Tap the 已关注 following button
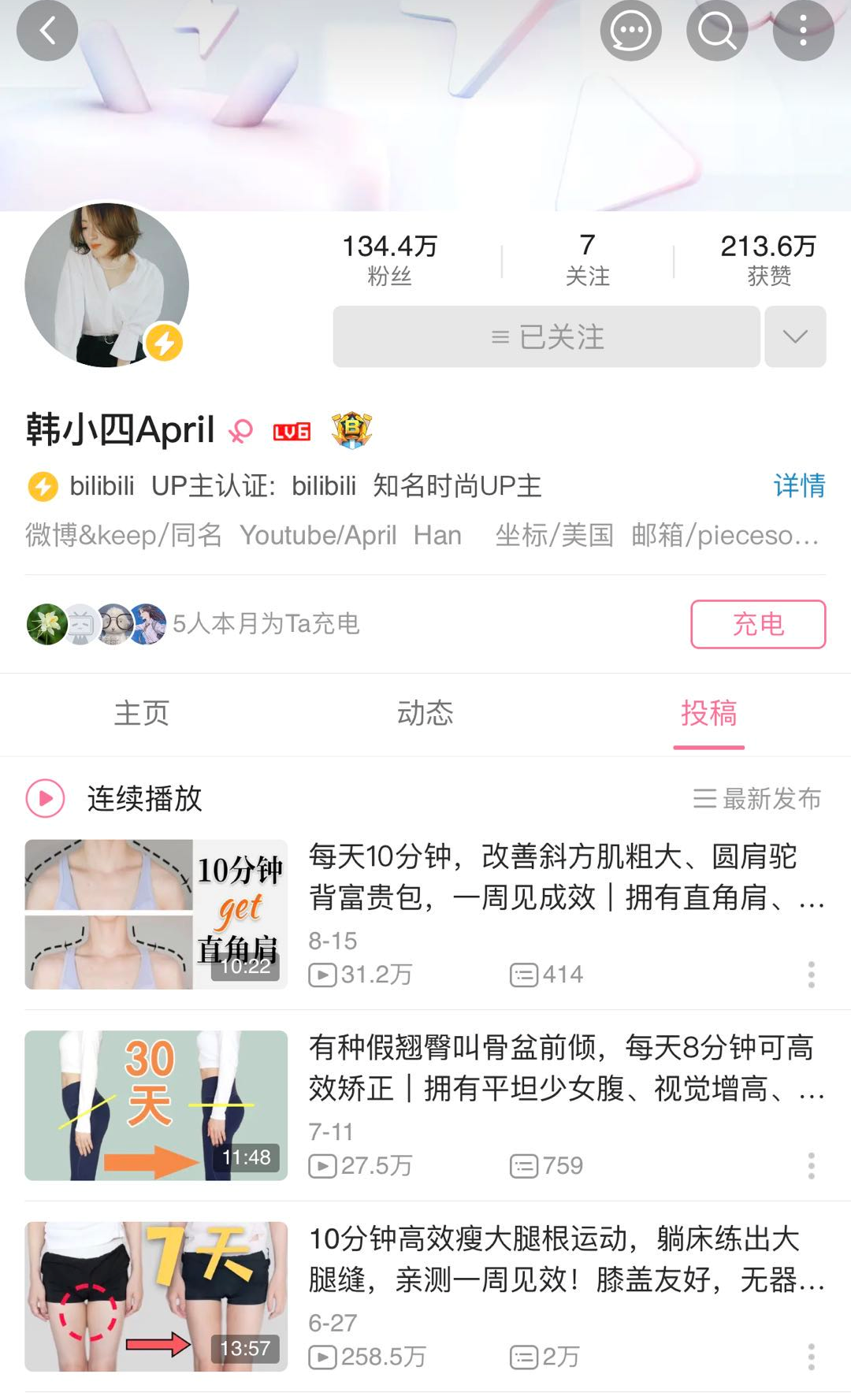Screen dimensions: 851x1400 547,337
